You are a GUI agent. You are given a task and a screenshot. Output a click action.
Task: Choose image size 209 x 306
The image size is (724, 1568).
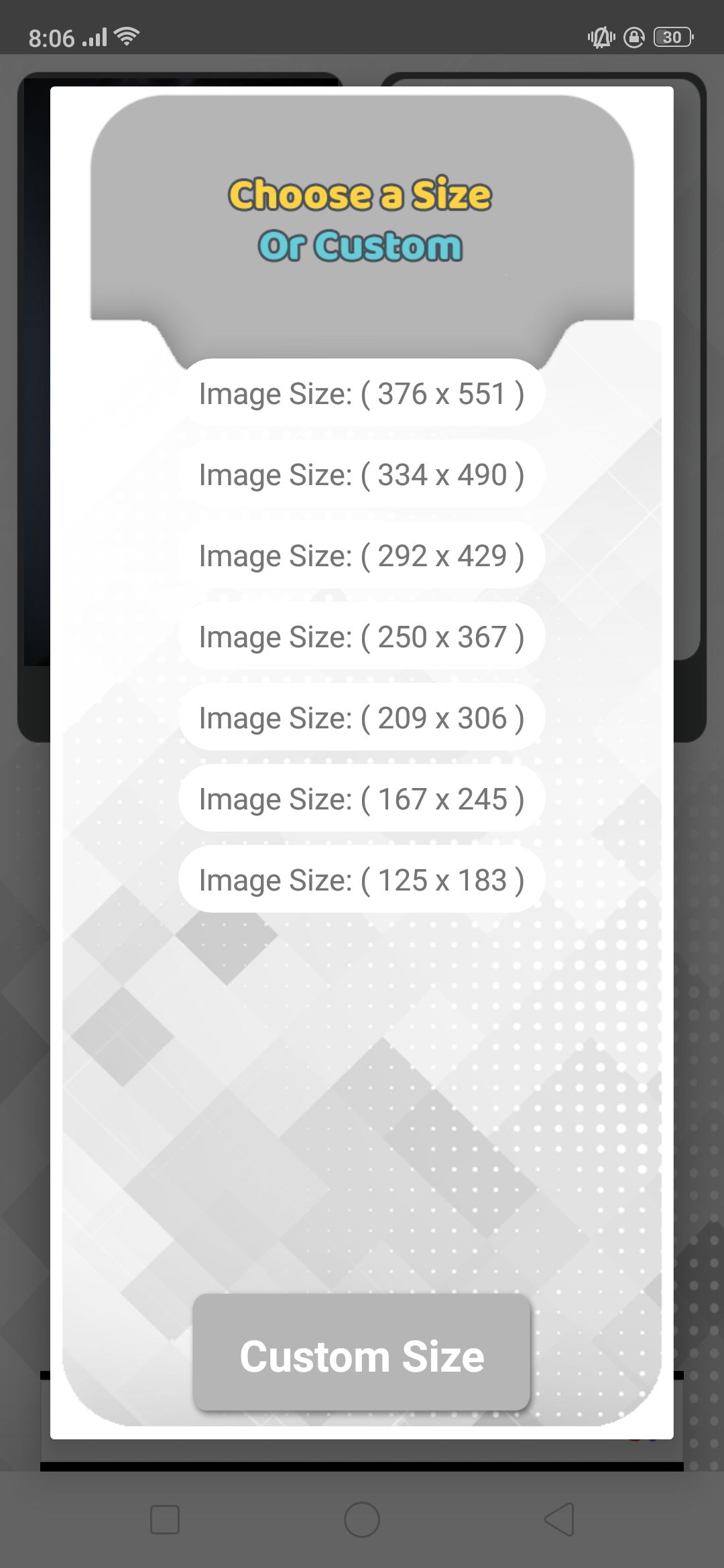(x=361, y=718)
